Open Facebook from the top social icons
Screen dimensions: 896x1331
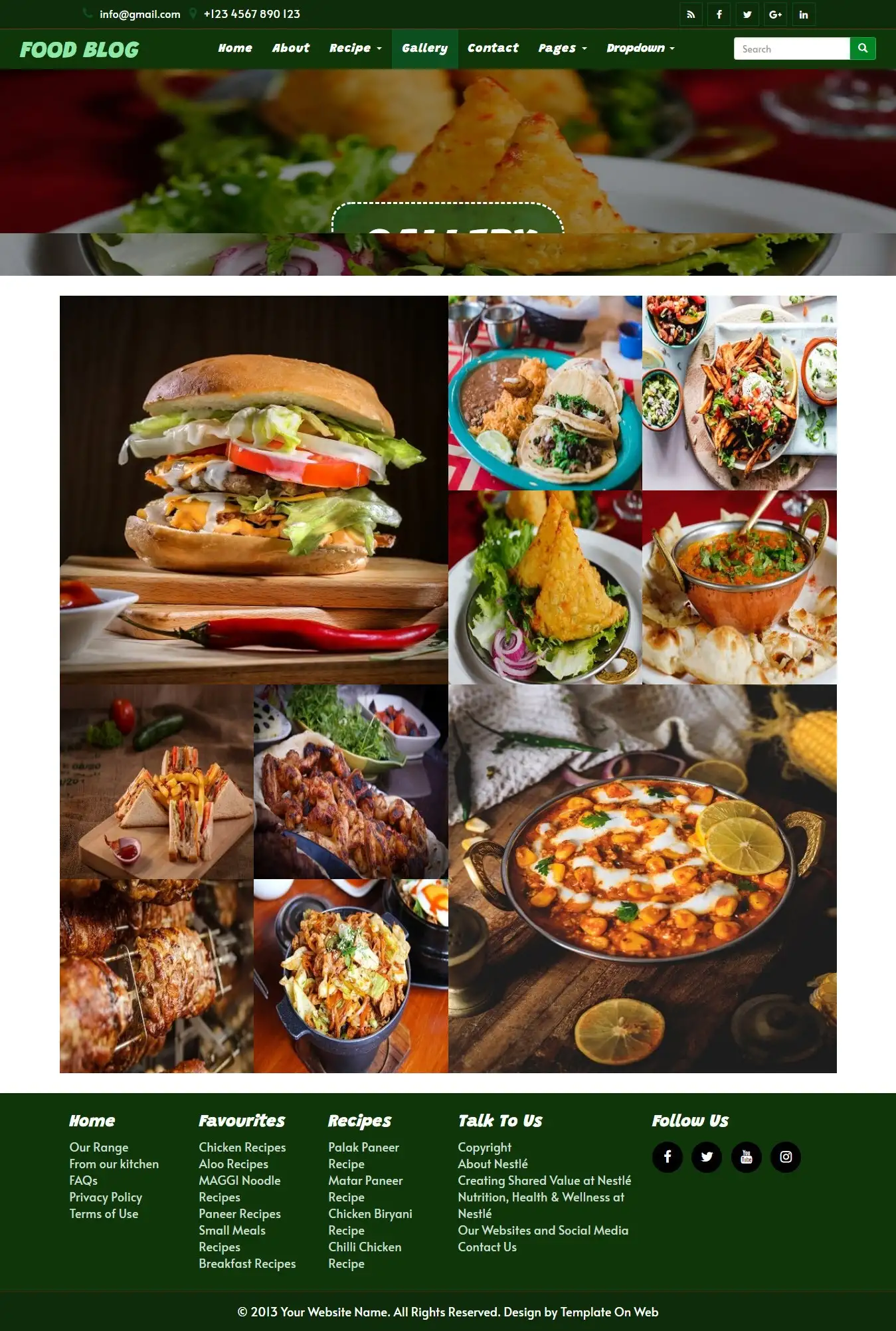click(x=719, y=14)
